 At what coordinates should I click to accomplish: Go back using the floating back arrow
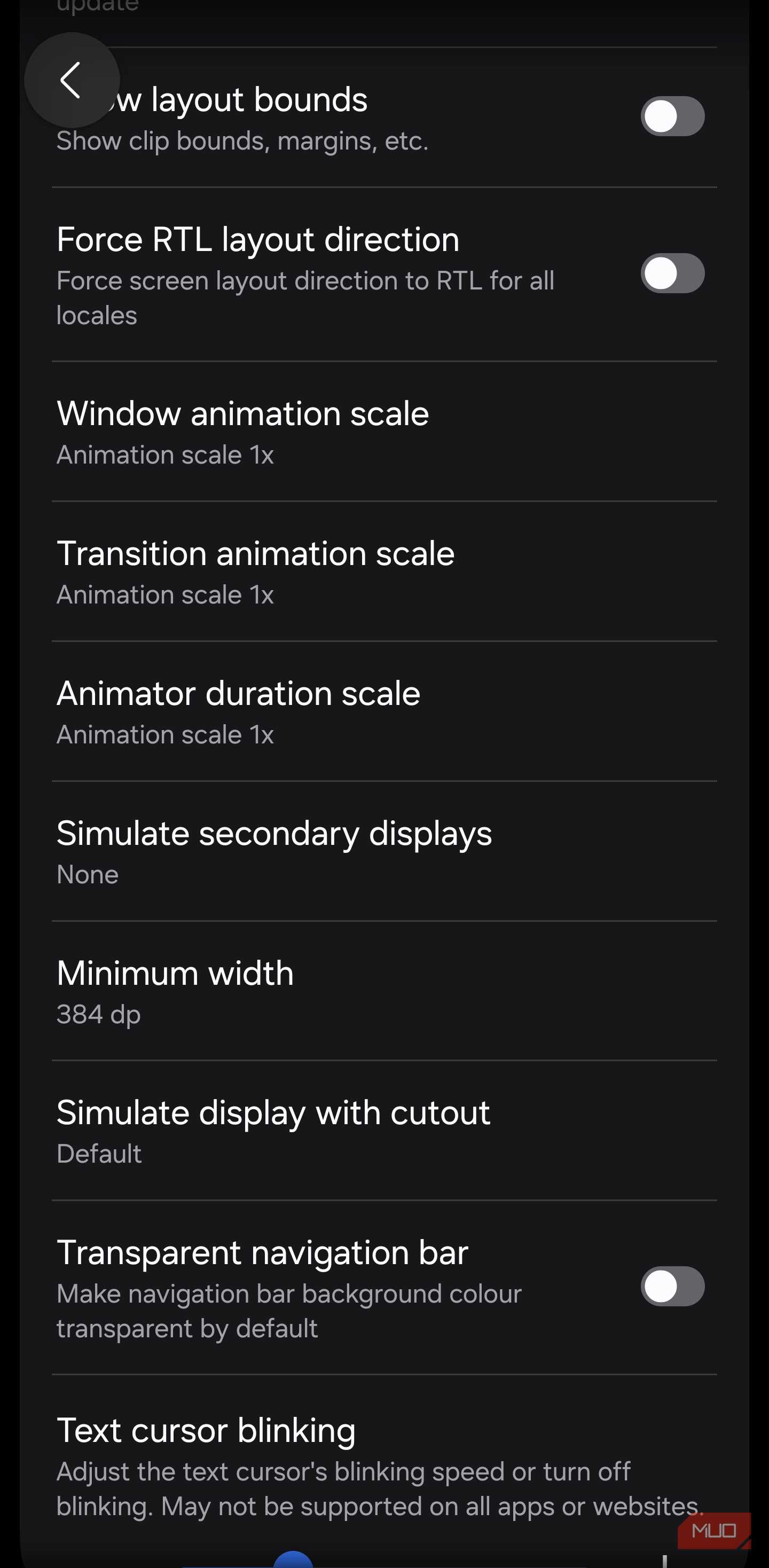point(71,80)
